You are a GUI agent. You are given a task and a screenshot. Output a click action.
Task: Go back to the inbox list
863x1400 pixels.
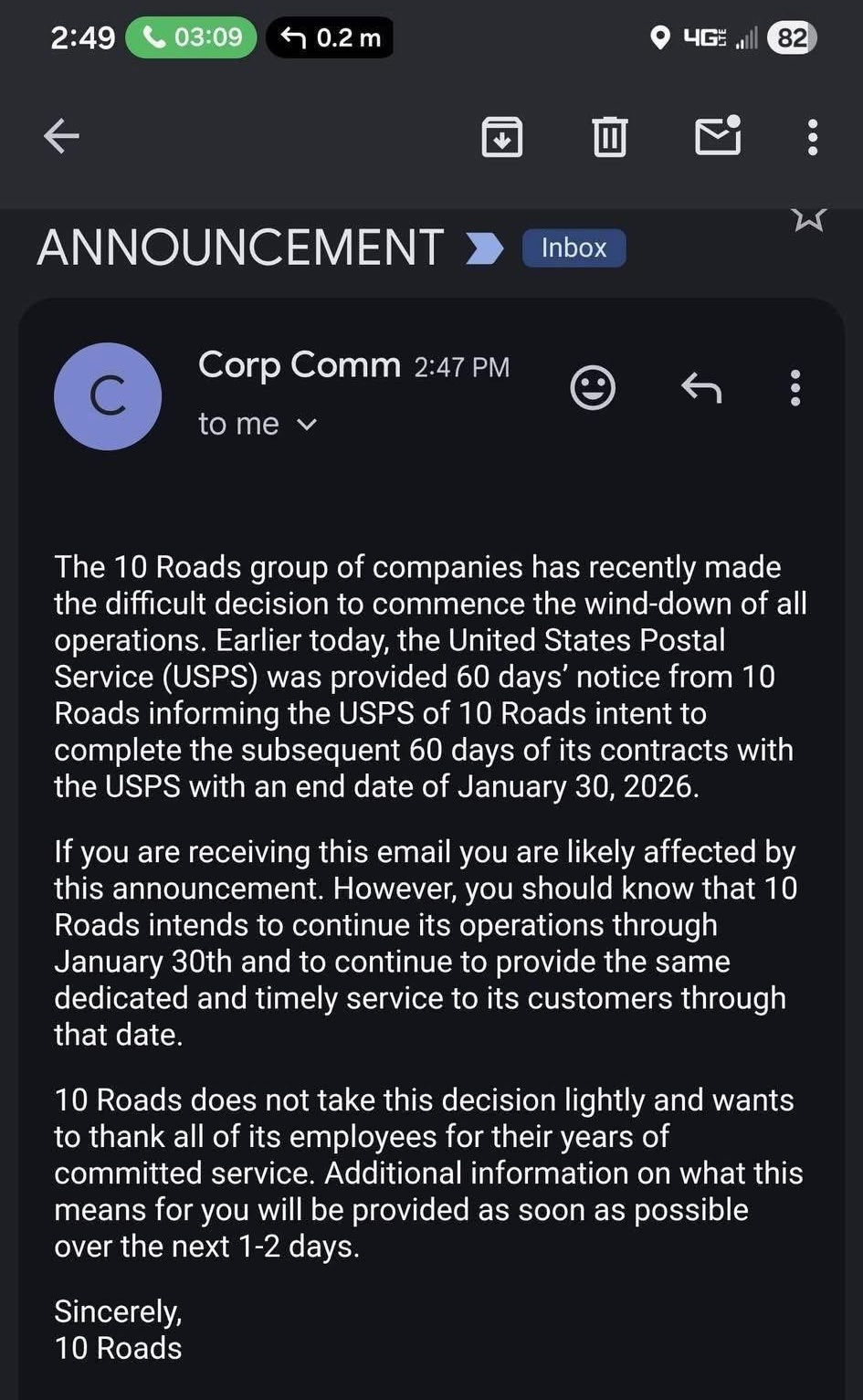click(x=61, y=137)
